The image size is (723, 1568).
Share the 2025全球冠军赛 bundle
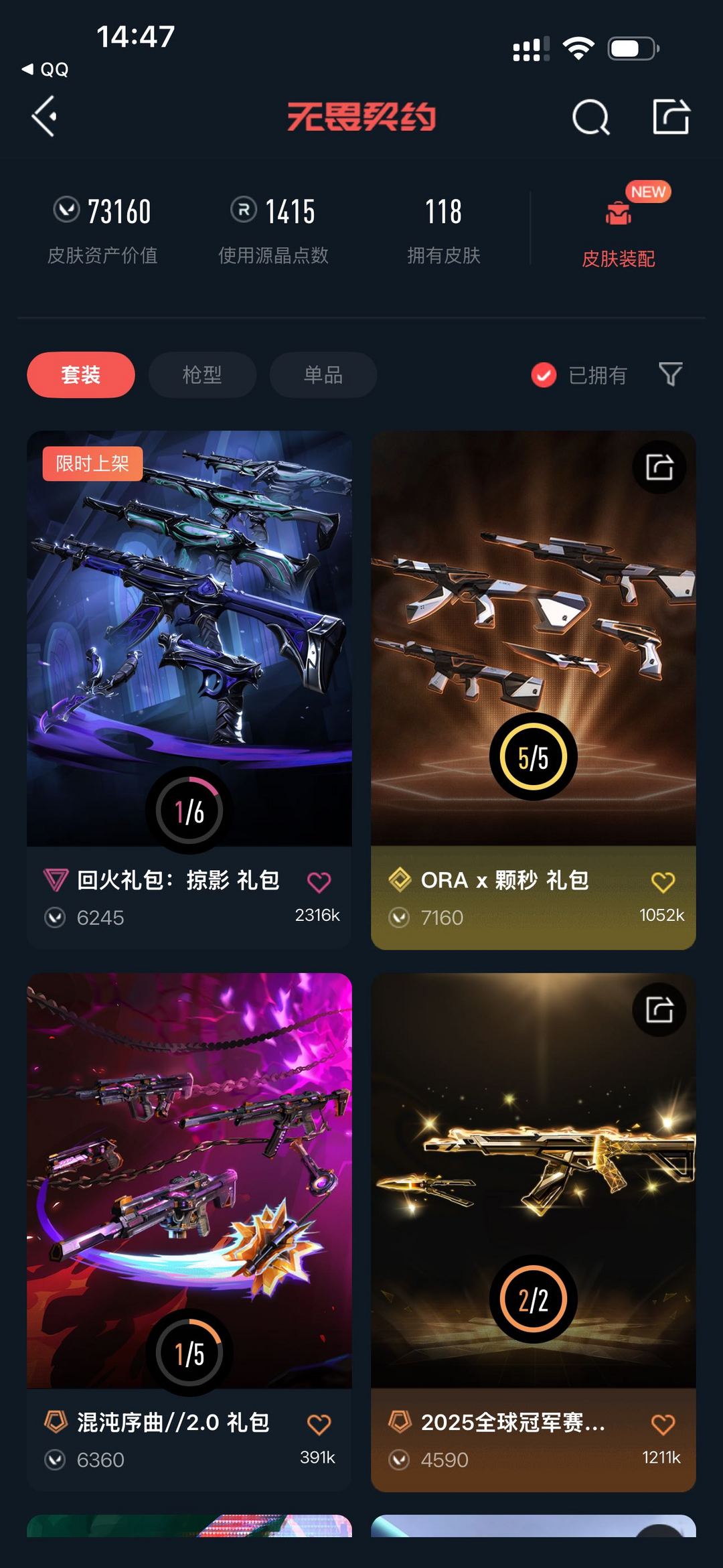(x=659, y=1009)
